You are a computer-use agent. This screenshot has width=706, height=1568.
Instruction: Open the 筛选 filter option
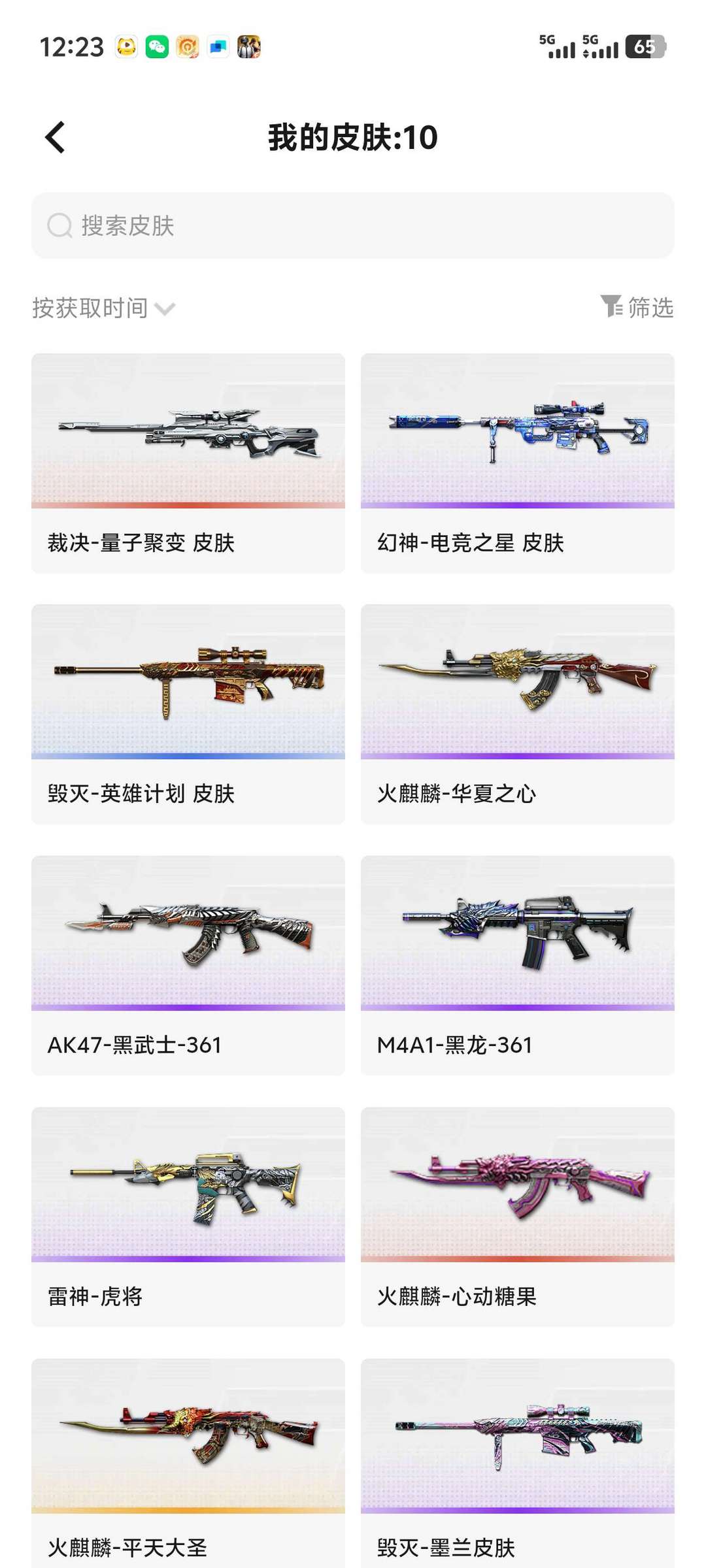tap(637, 307)
